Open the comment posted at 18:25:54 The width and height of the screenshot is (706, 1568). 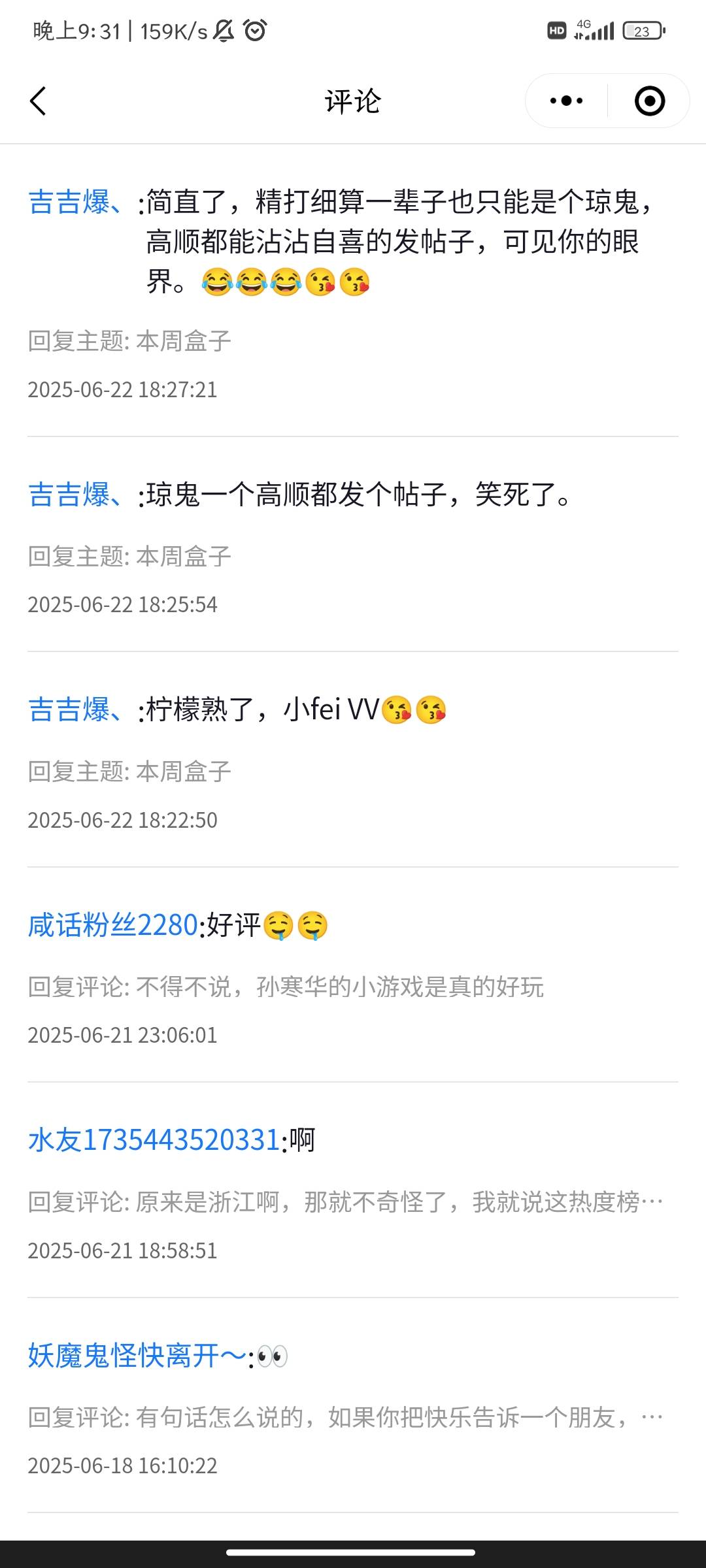point(353,544)
